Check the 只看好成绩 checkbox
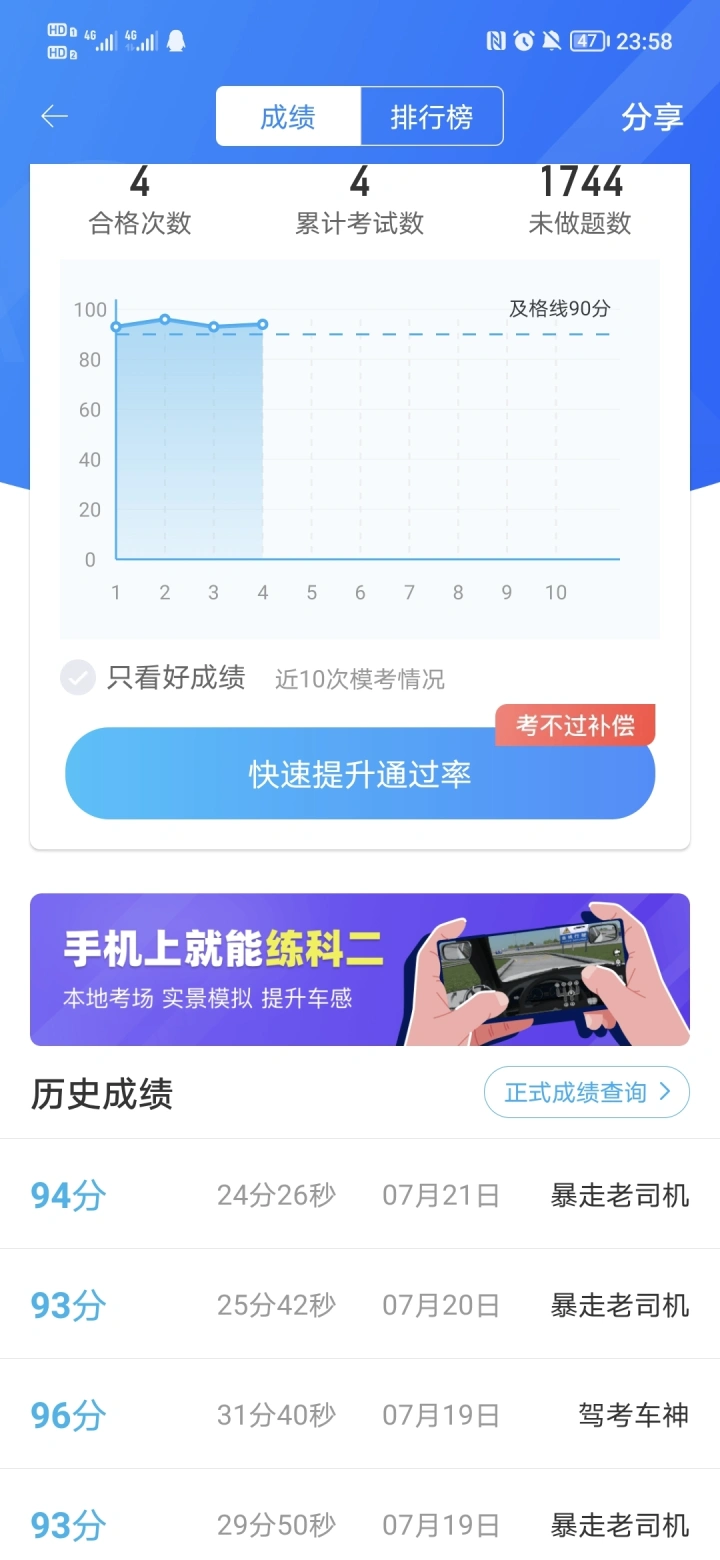 (x=78, y=678)
